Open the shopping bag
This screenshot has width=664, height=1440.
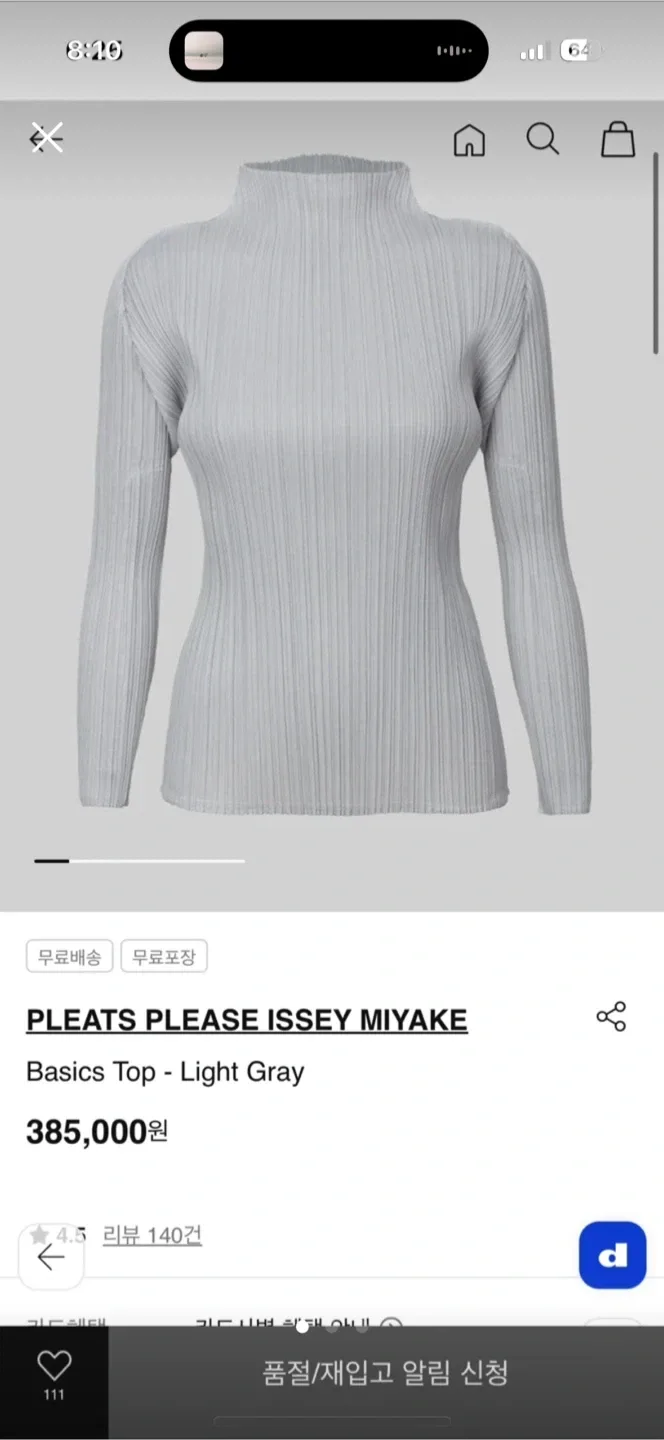(617, 139)
